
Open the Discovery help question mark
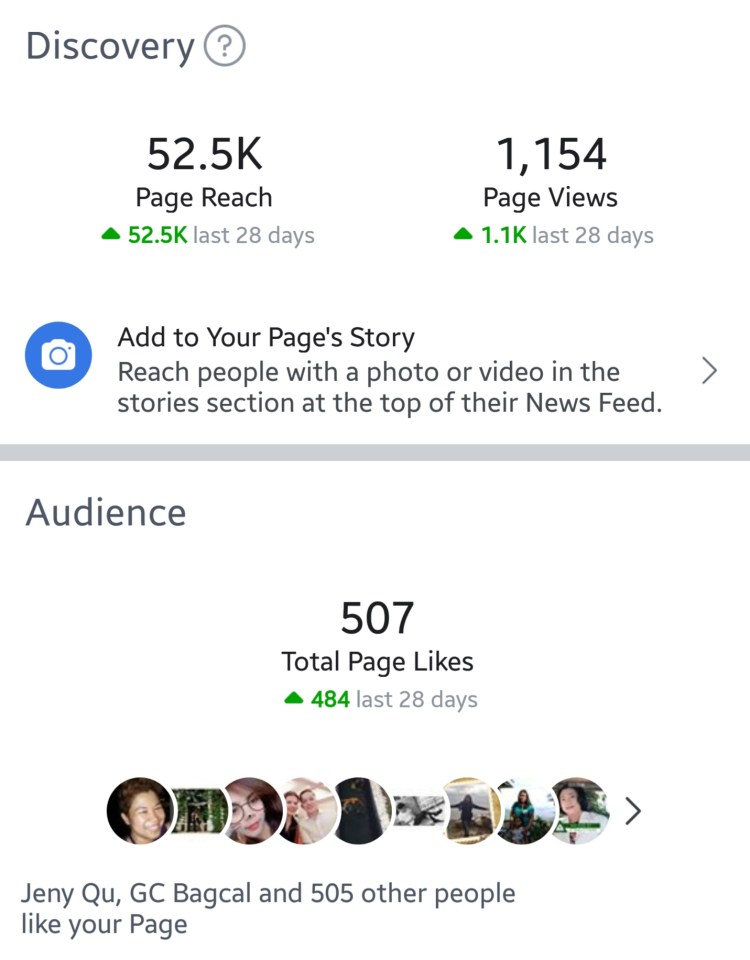tap(224, 47)
